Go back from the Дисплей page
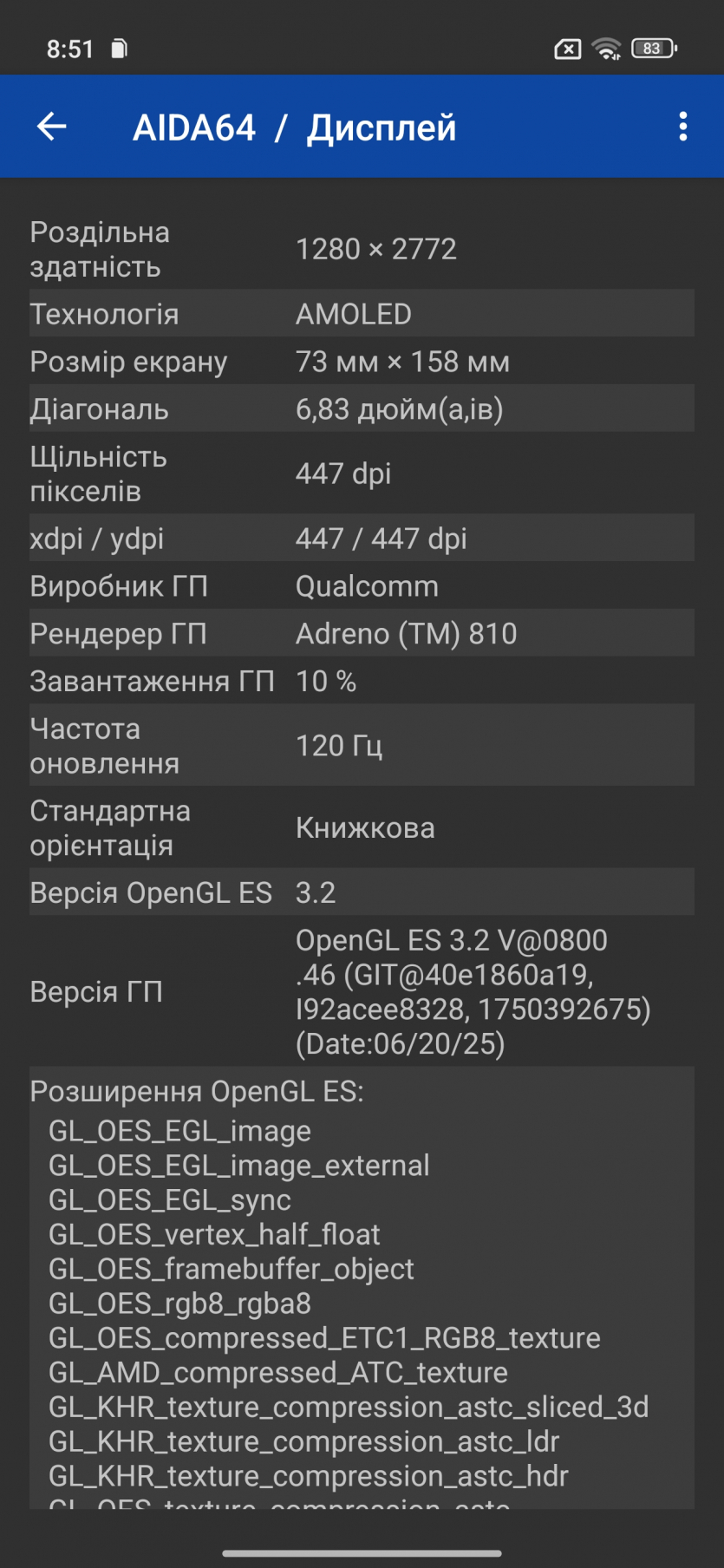Screen dimensions: 724x1568 pos(52,127)
